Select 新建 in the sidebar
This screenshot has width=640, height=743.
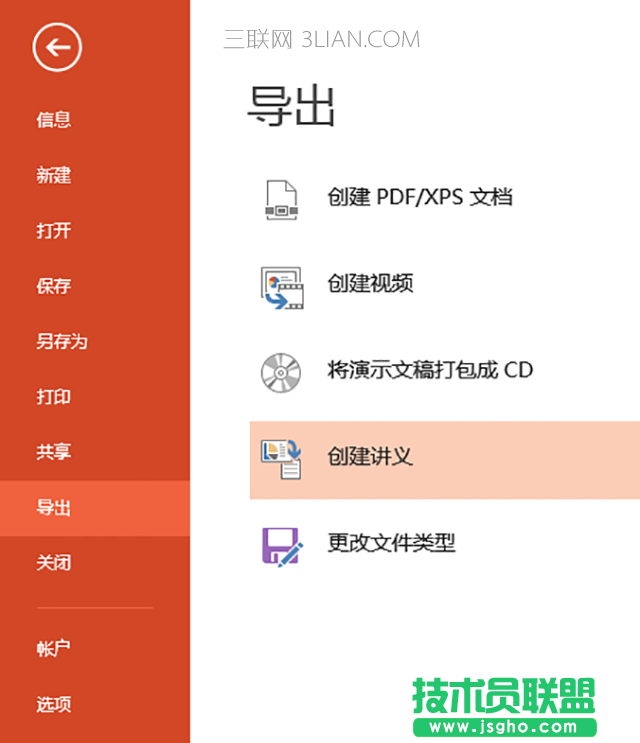(x=54, y=176)
